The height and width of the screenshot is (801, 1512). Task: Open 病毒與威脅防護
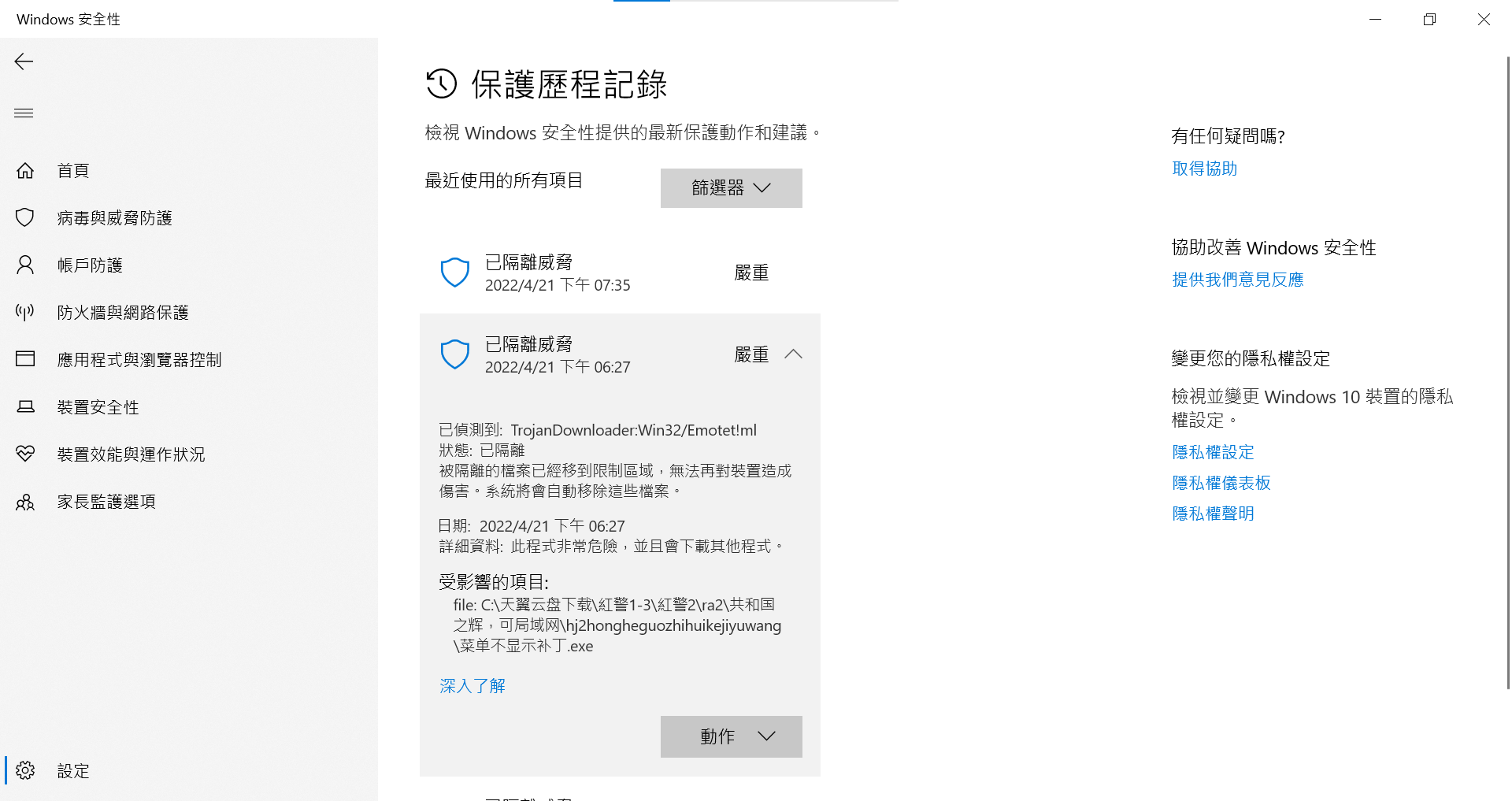pyautogui.click(x=114, y=218)
